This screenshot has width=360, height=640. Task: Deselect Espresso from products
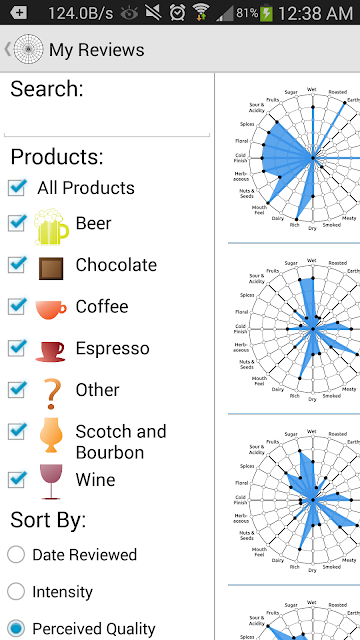click(x=18, y=348)
